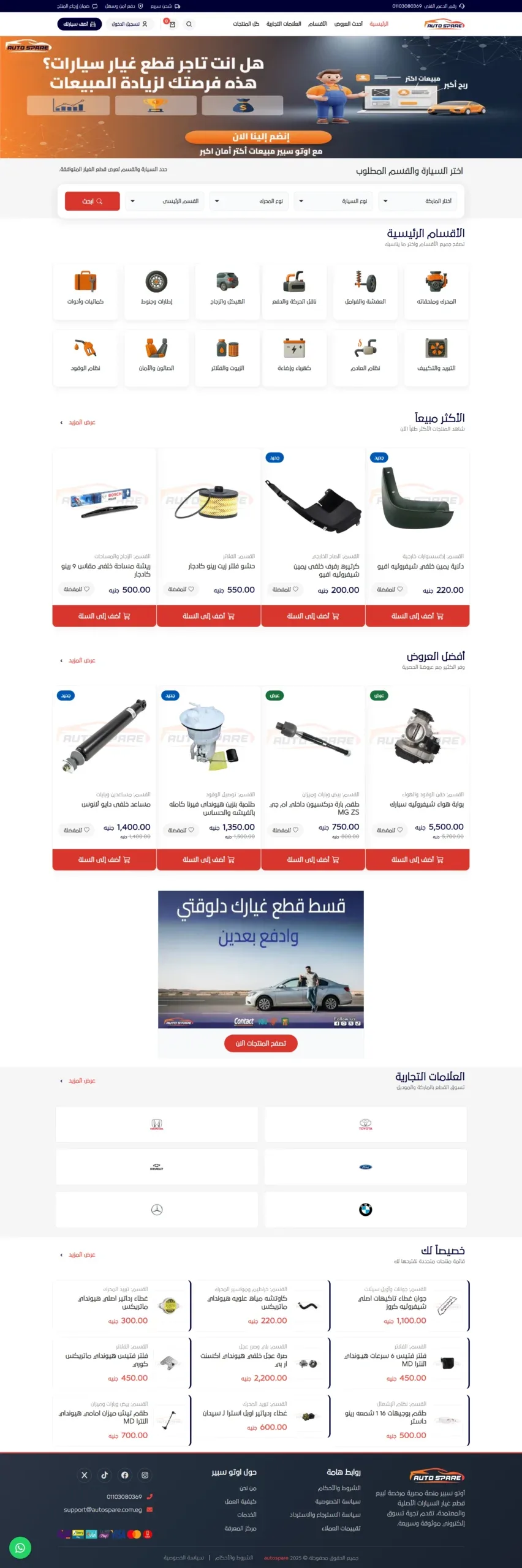The width and height of the screenshot is (522, 1568).
Task: Add دلاية يمين خلفي شيفروليه افيو to cart
Action: (x=417, y=616)
